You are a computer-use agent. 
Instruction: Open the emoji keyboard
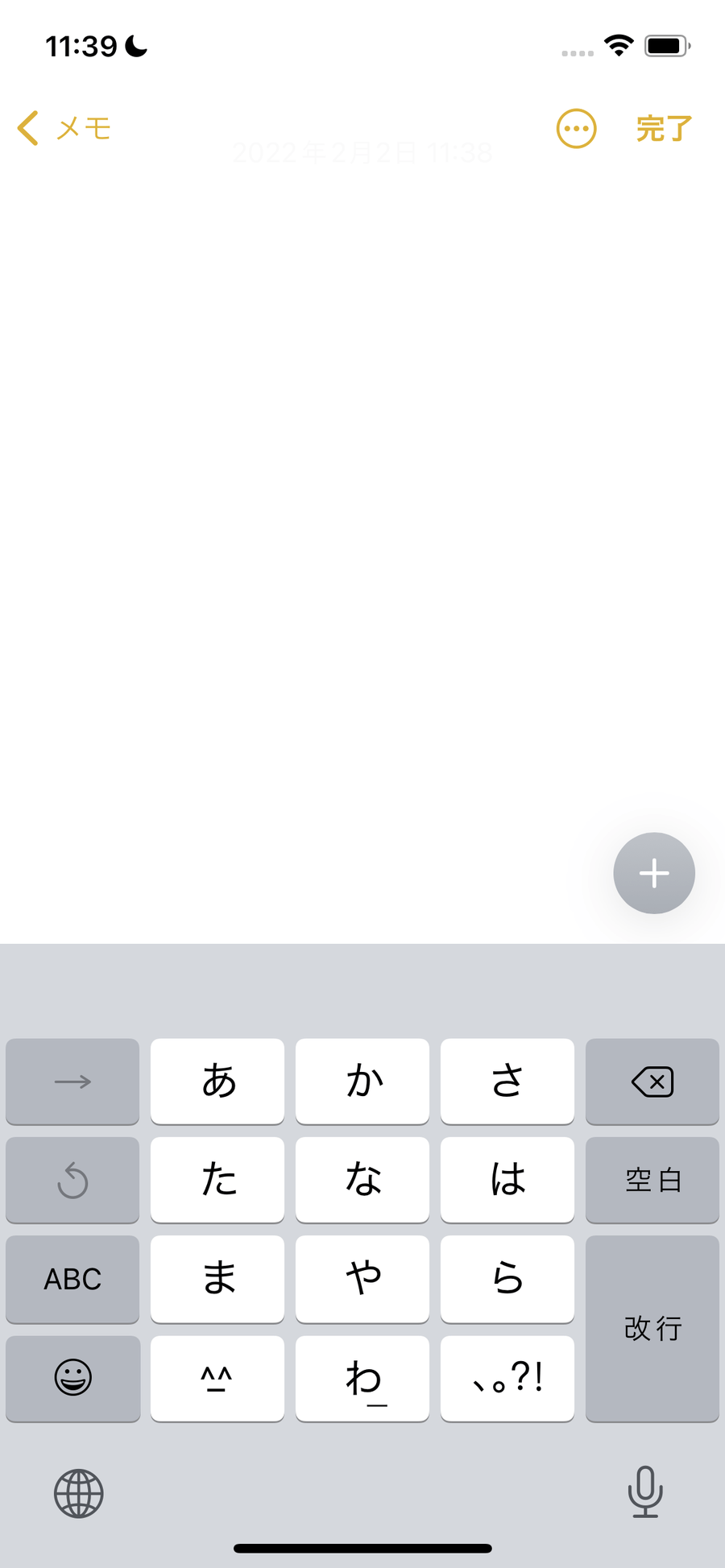pyautogui.click(x=72, y=1378)
